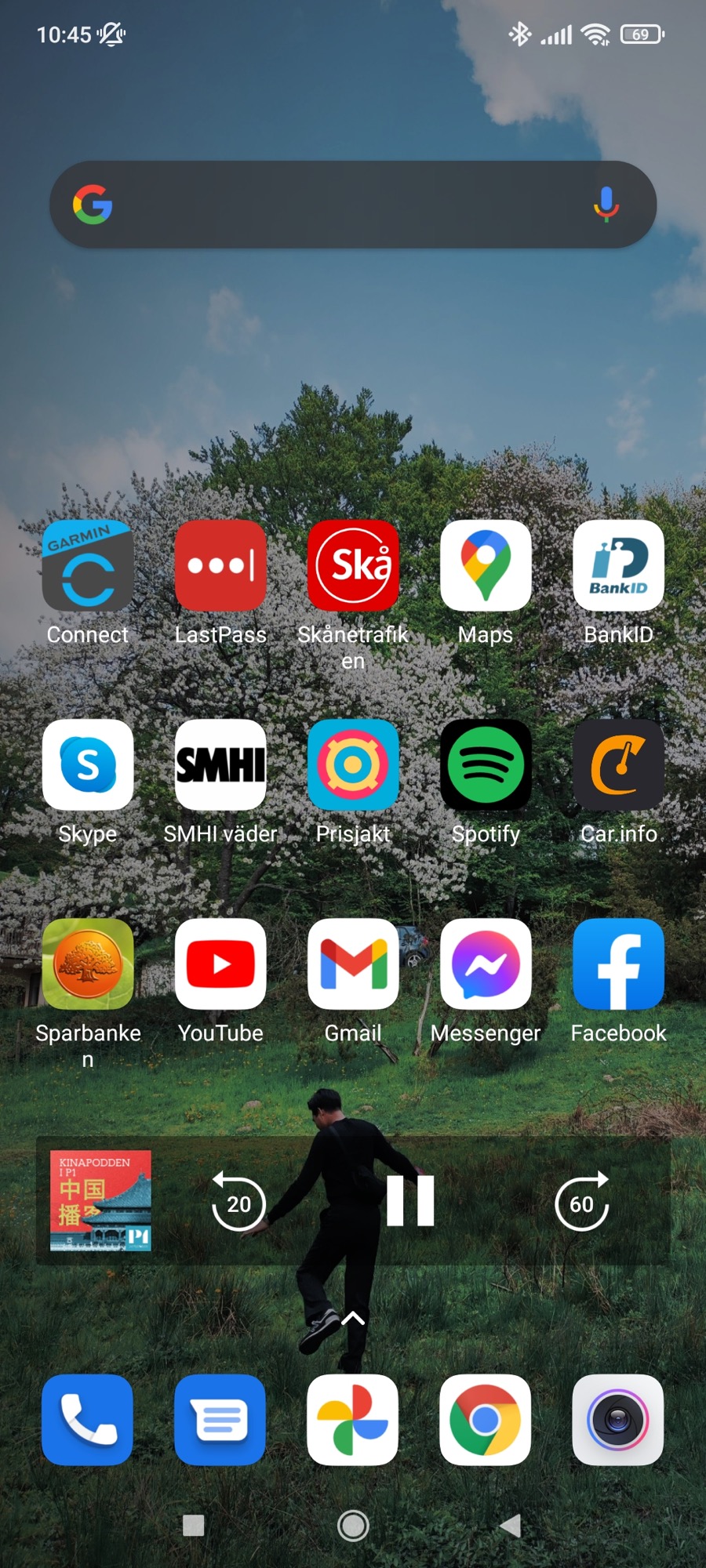This screenshot has height=1568, width=706.
Task: Open Google Maps
Action: [486, 566]
